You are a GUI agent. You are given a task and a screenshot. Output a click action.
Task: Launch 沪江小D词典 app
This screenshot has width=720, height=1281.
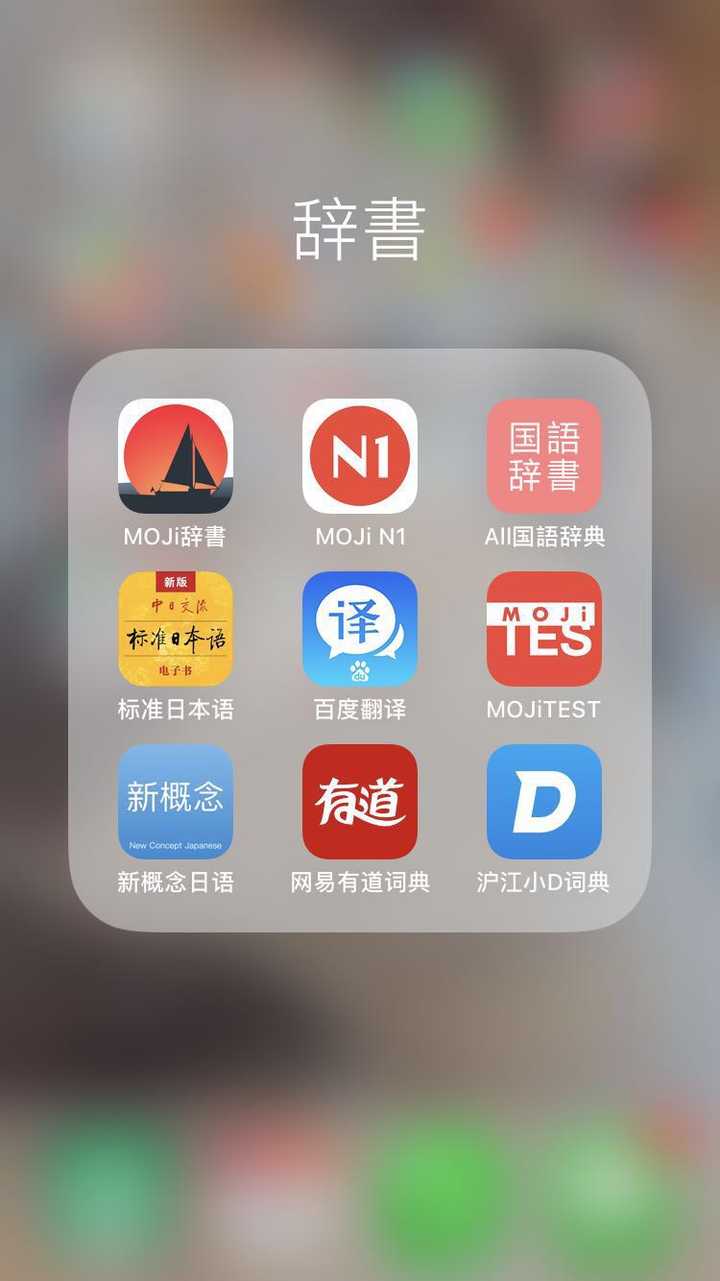tap(544, 801)
